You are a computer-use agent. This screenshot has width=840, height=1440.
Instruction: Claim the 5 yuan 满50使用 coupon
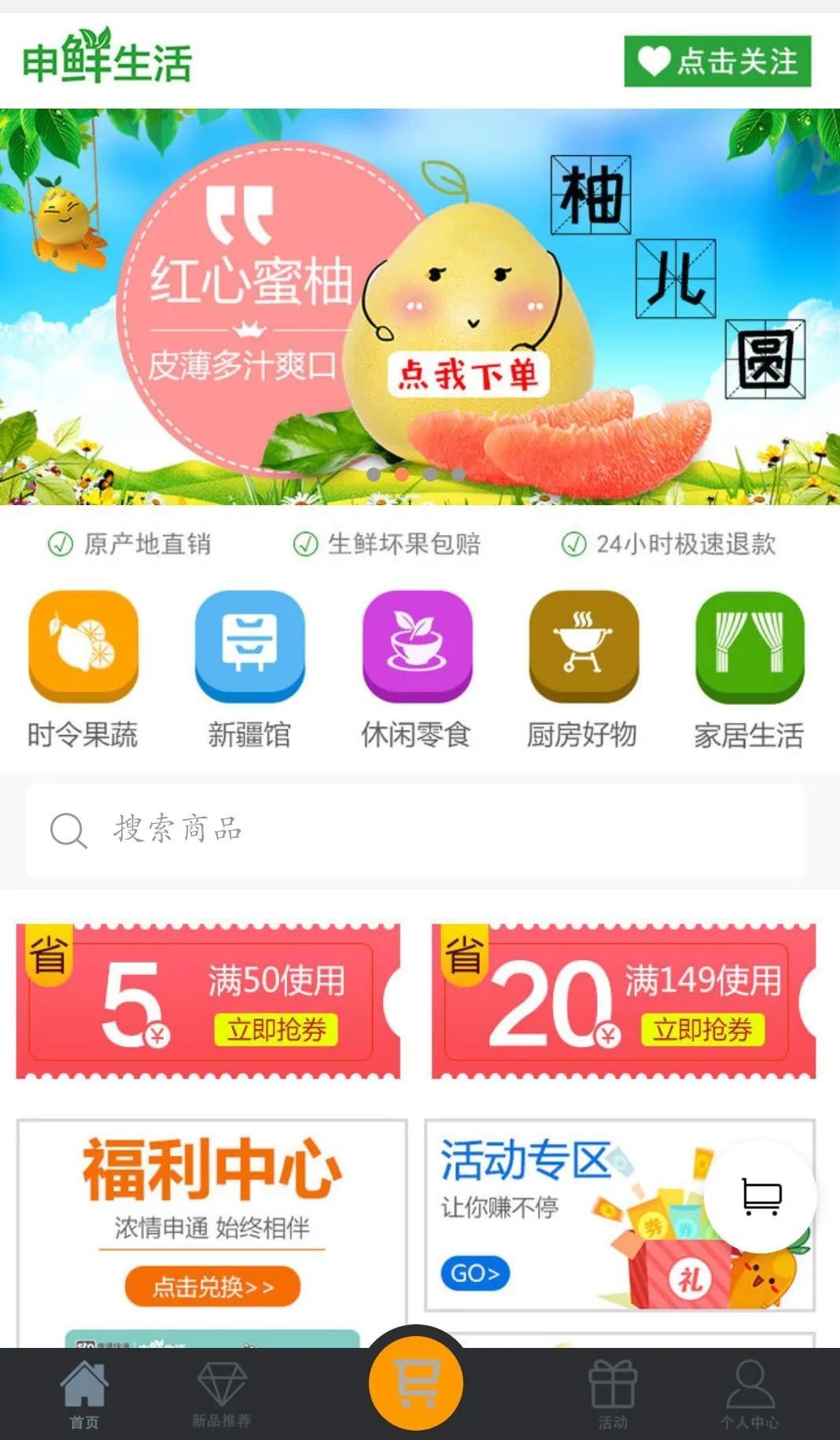point(276,1029)
